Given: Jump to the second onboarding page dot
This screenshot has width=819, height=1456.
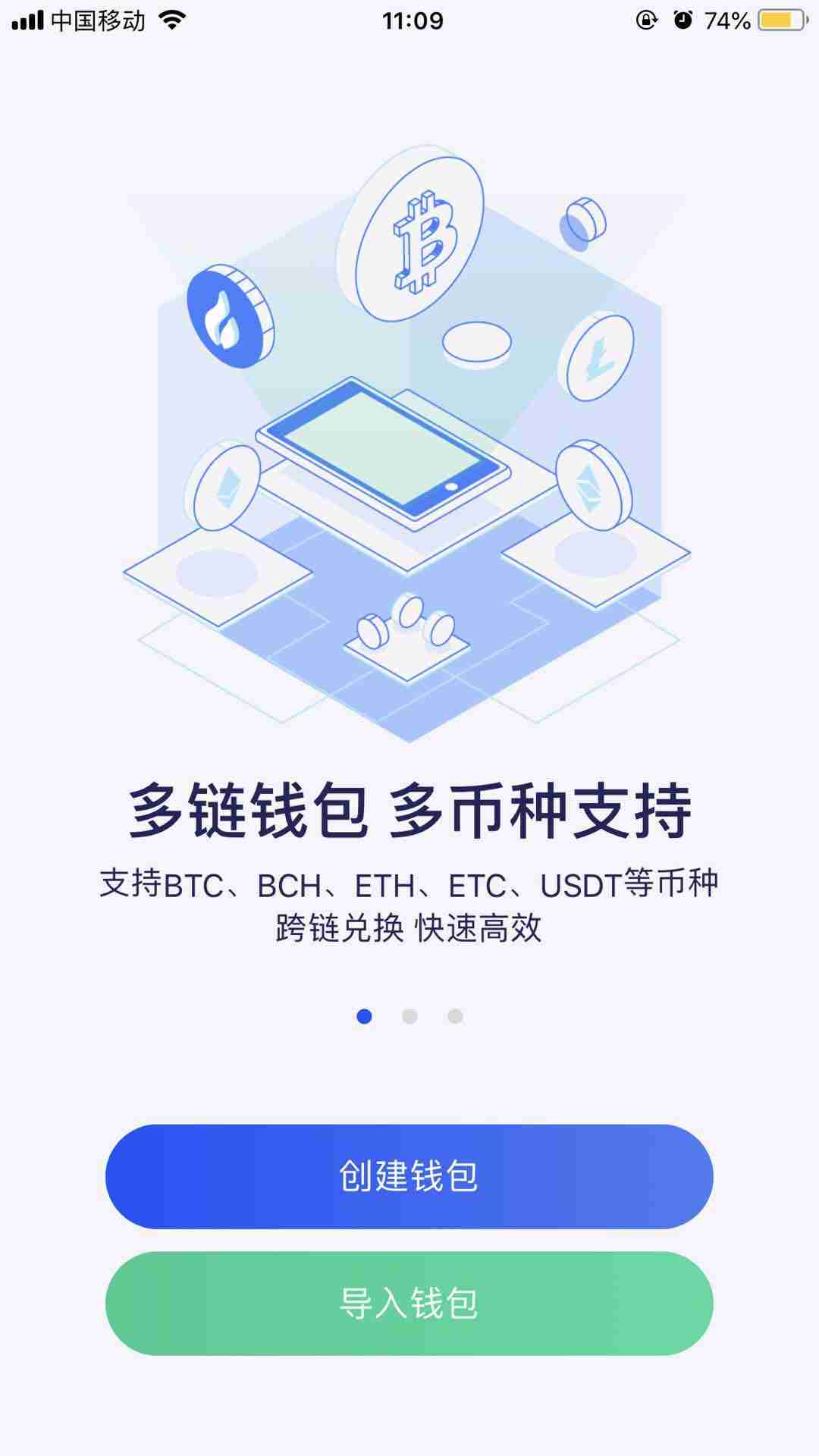Looking at the screenshot, I should (x=409, y=1016).
